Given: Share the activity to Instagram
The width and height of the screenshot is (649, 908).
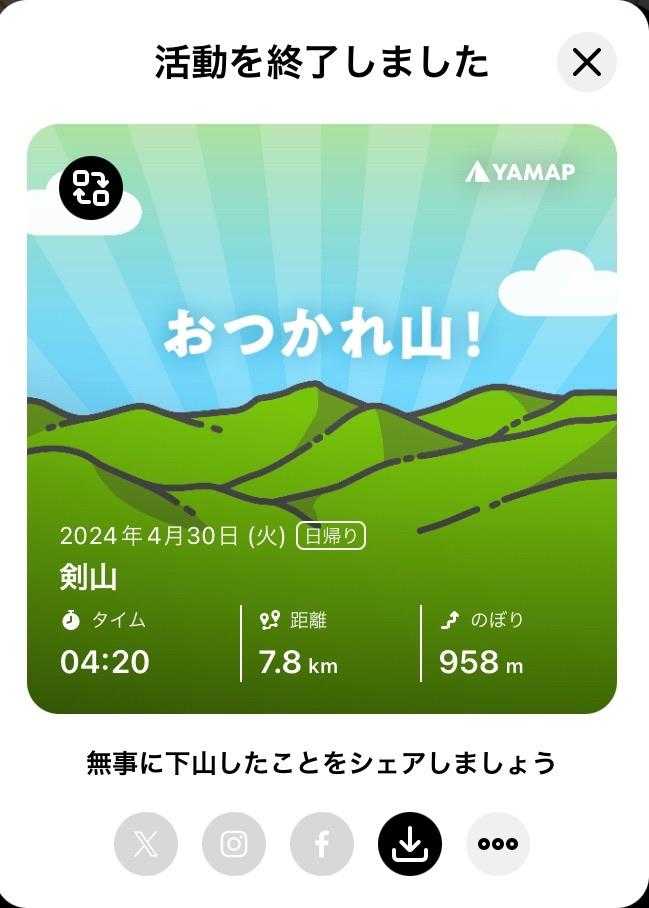Looking at the screenshot, I should 234,844.
